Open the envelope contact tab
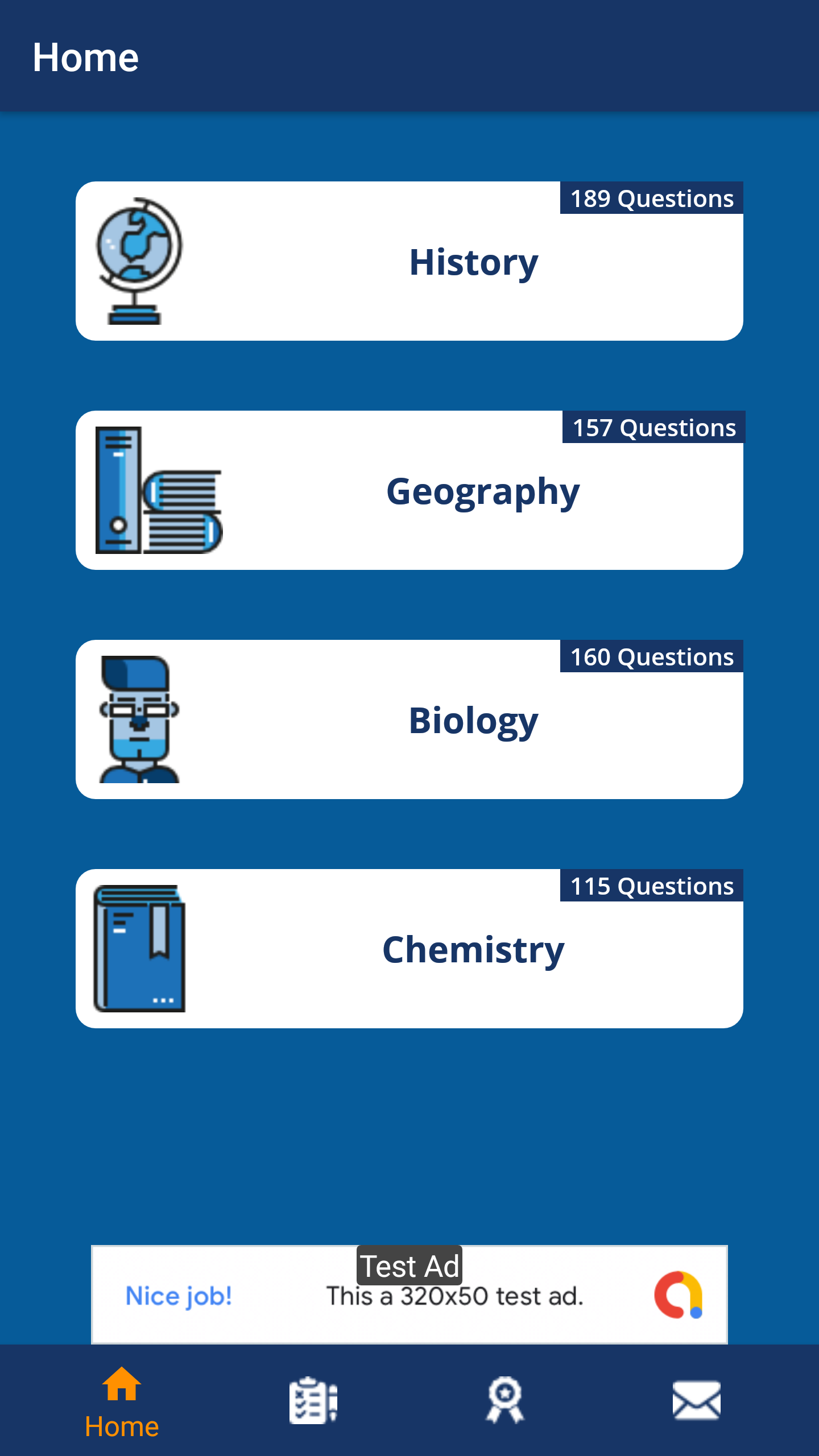 pyautogui.click(x=696, y=1400)
